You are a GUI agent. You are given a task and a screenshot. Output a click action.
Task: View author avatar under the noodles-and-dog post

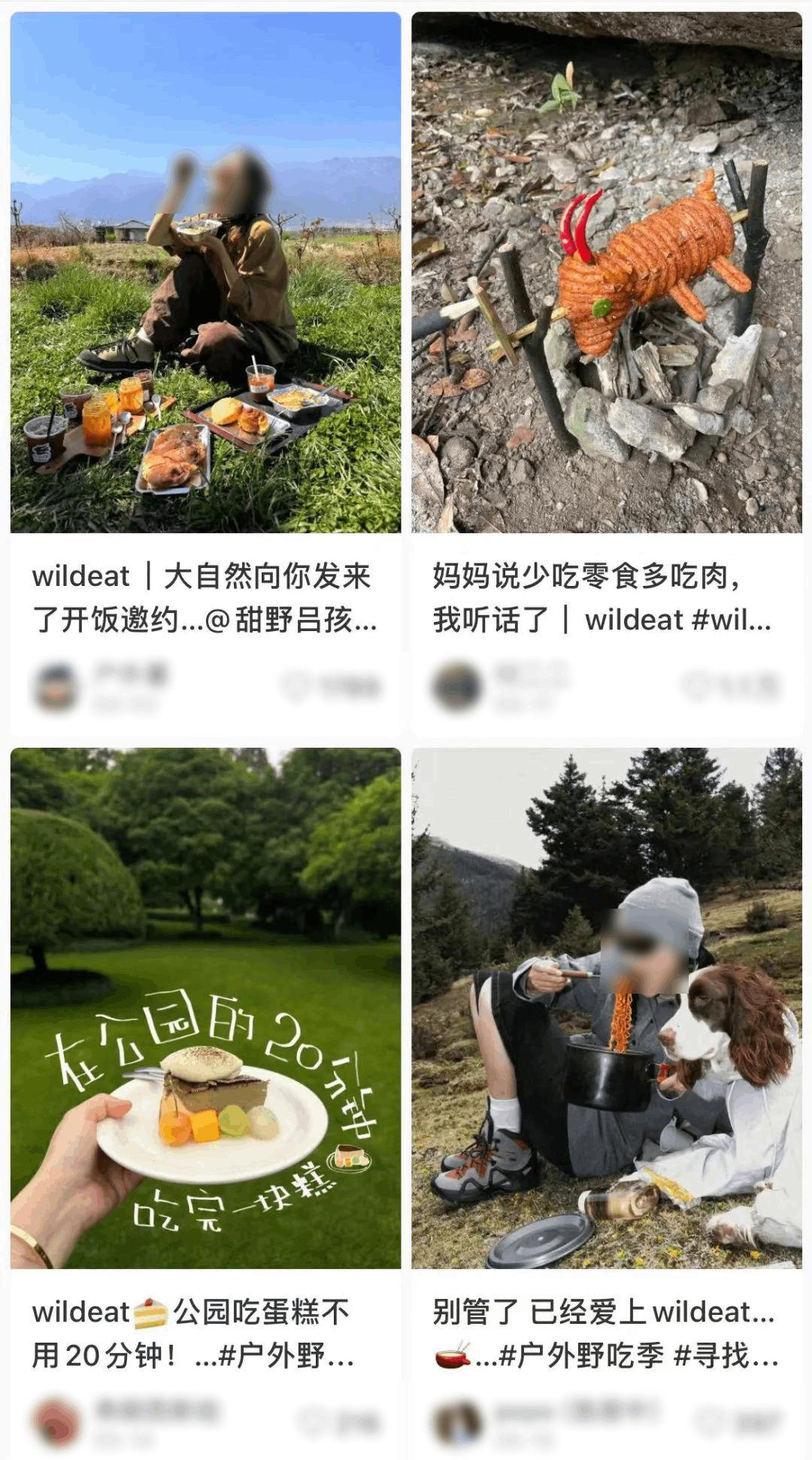coord(457,1422)
